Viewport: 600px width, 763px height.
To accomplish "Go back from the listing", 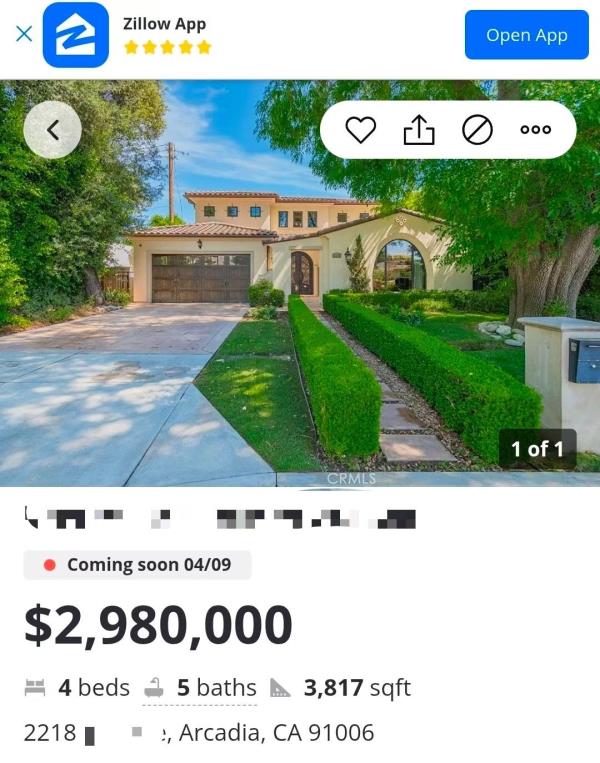I will [x=52, y=130].
